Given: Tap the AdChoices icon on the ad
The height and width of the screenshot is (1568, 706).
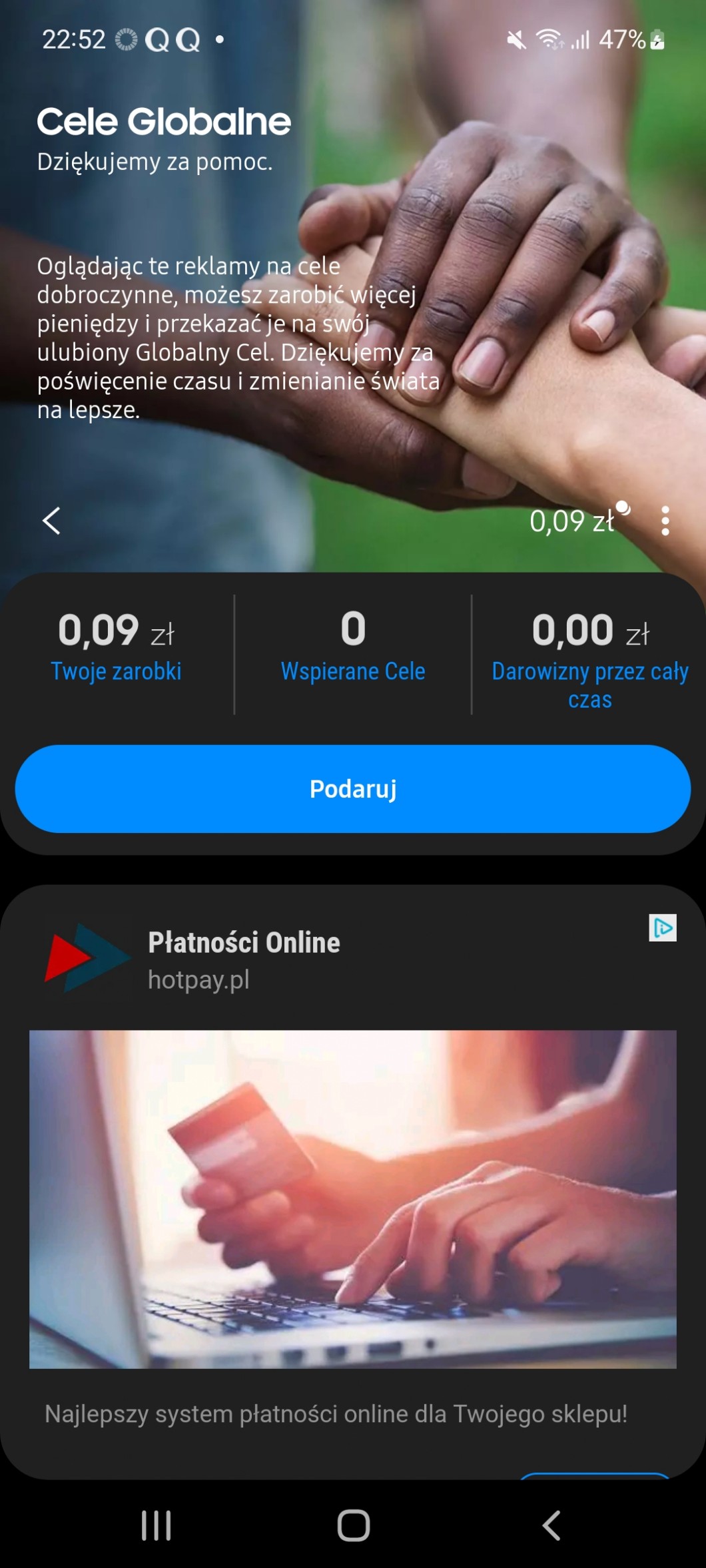Looking at the screenshot, I should pyautogui.click(x=662, y=927).
